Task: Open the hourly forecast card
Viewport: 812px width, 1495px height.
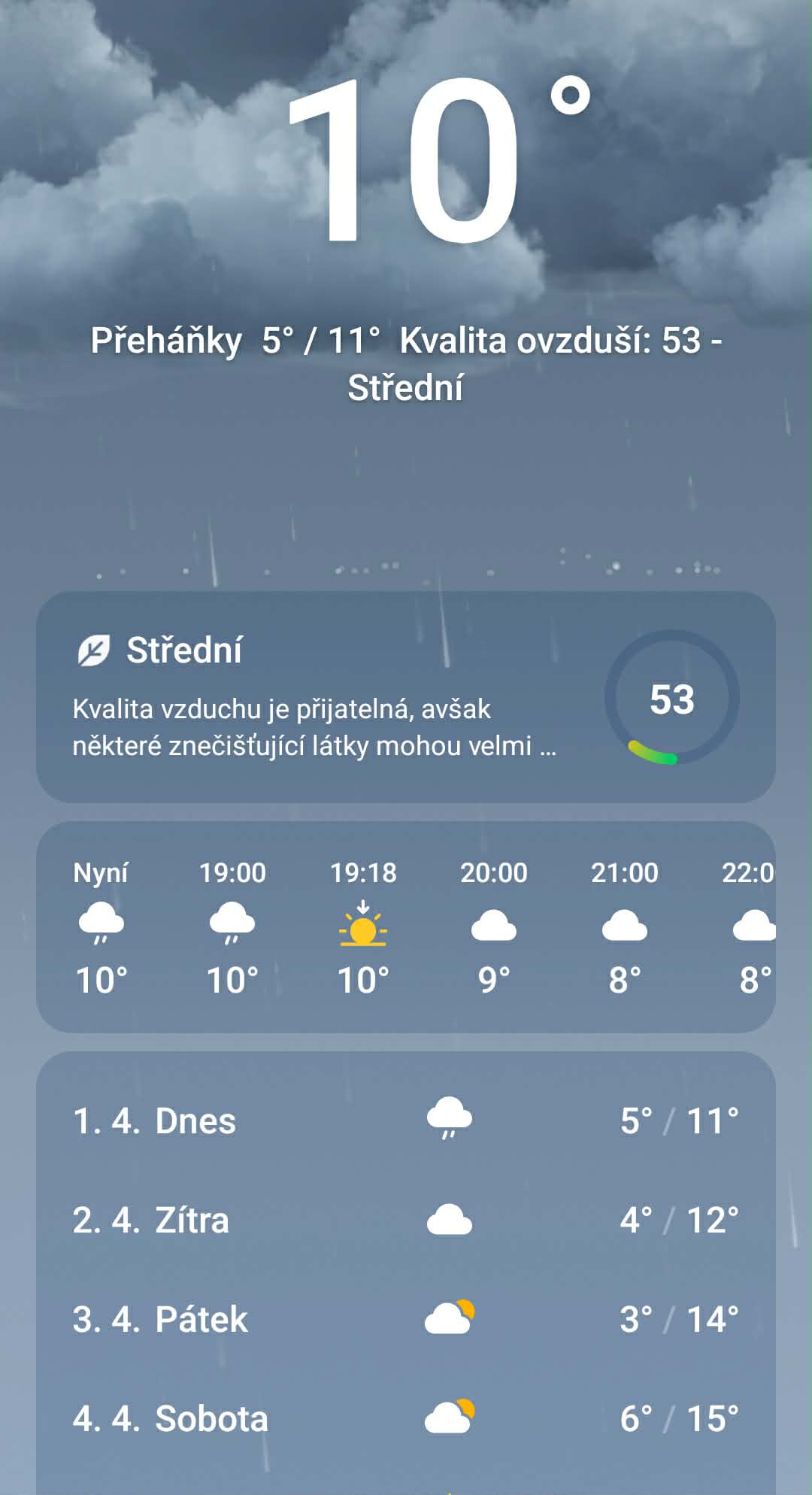Action: point(406,926)
